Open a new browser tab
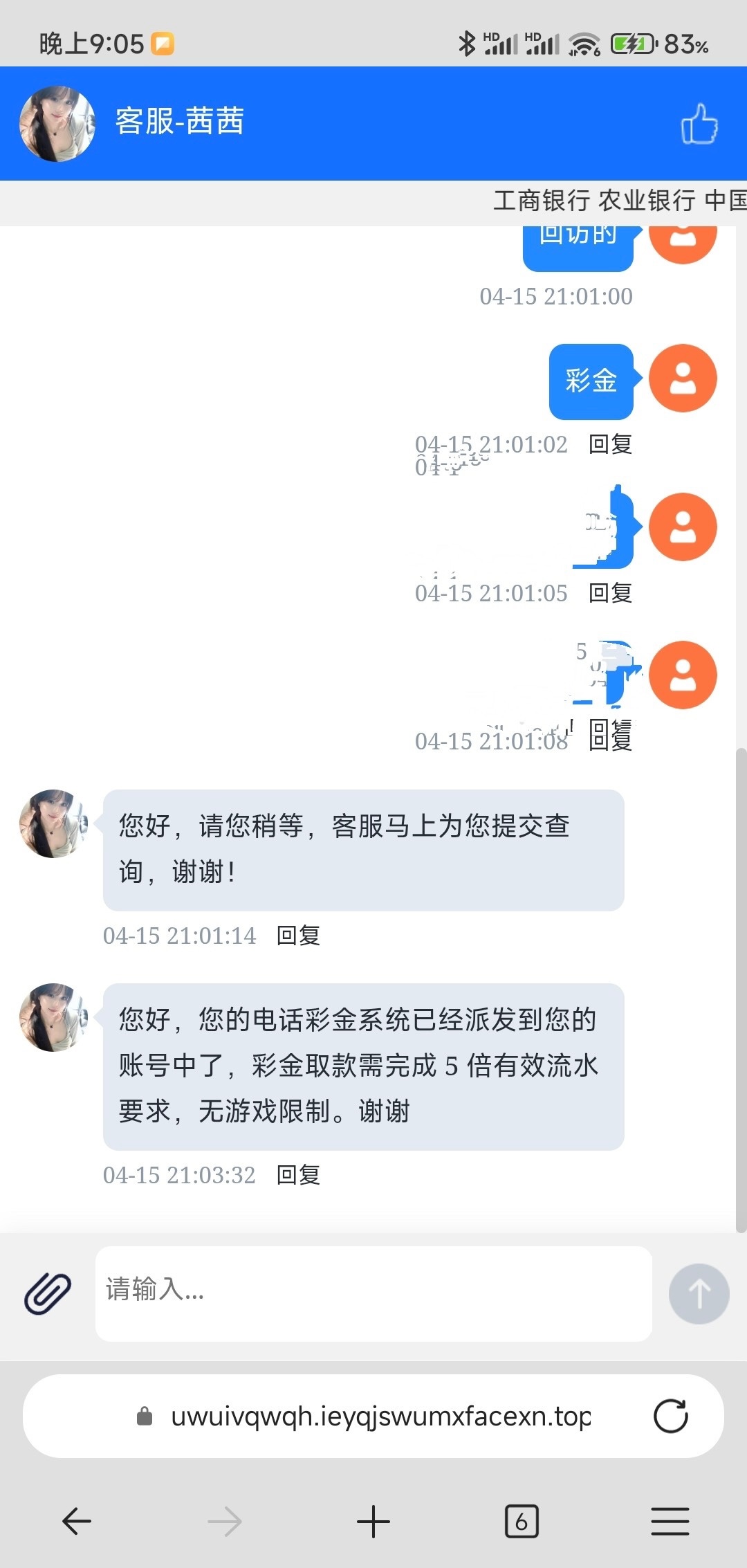Viewport: 747px width, 1568px height. tap(373, 1521)
